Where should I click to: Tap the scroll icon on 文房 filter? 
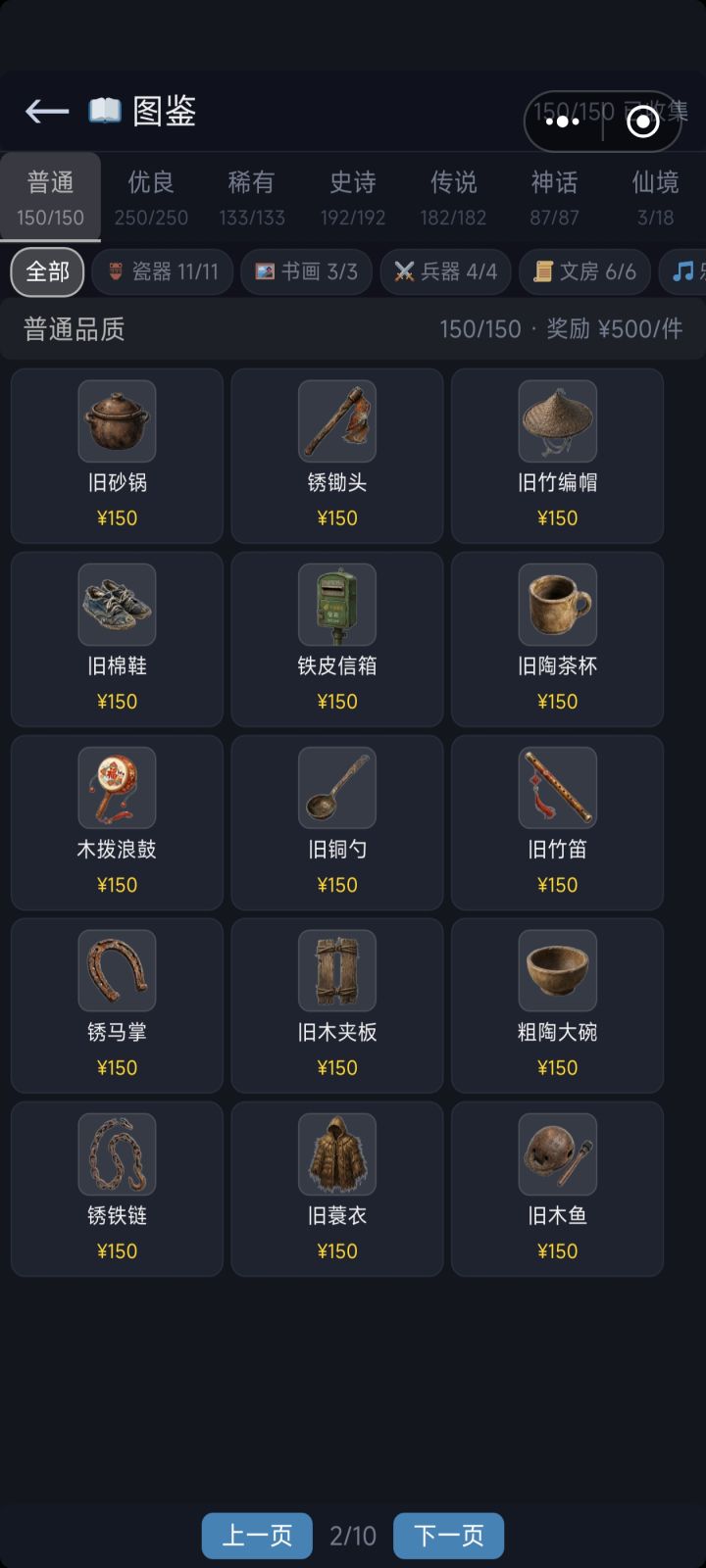tap(542, 271)
